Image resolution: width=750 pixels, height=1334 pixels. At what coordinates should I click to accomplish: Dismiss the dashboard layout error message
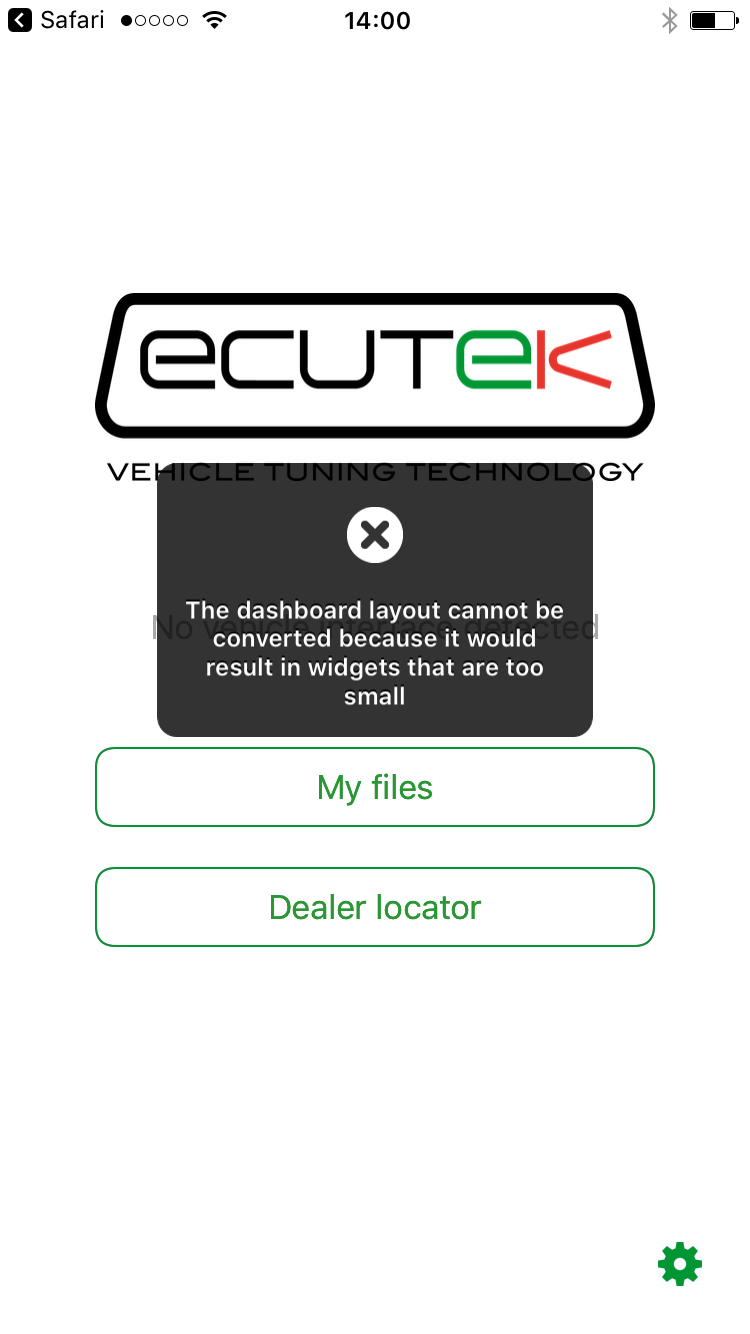click(375, 535)
